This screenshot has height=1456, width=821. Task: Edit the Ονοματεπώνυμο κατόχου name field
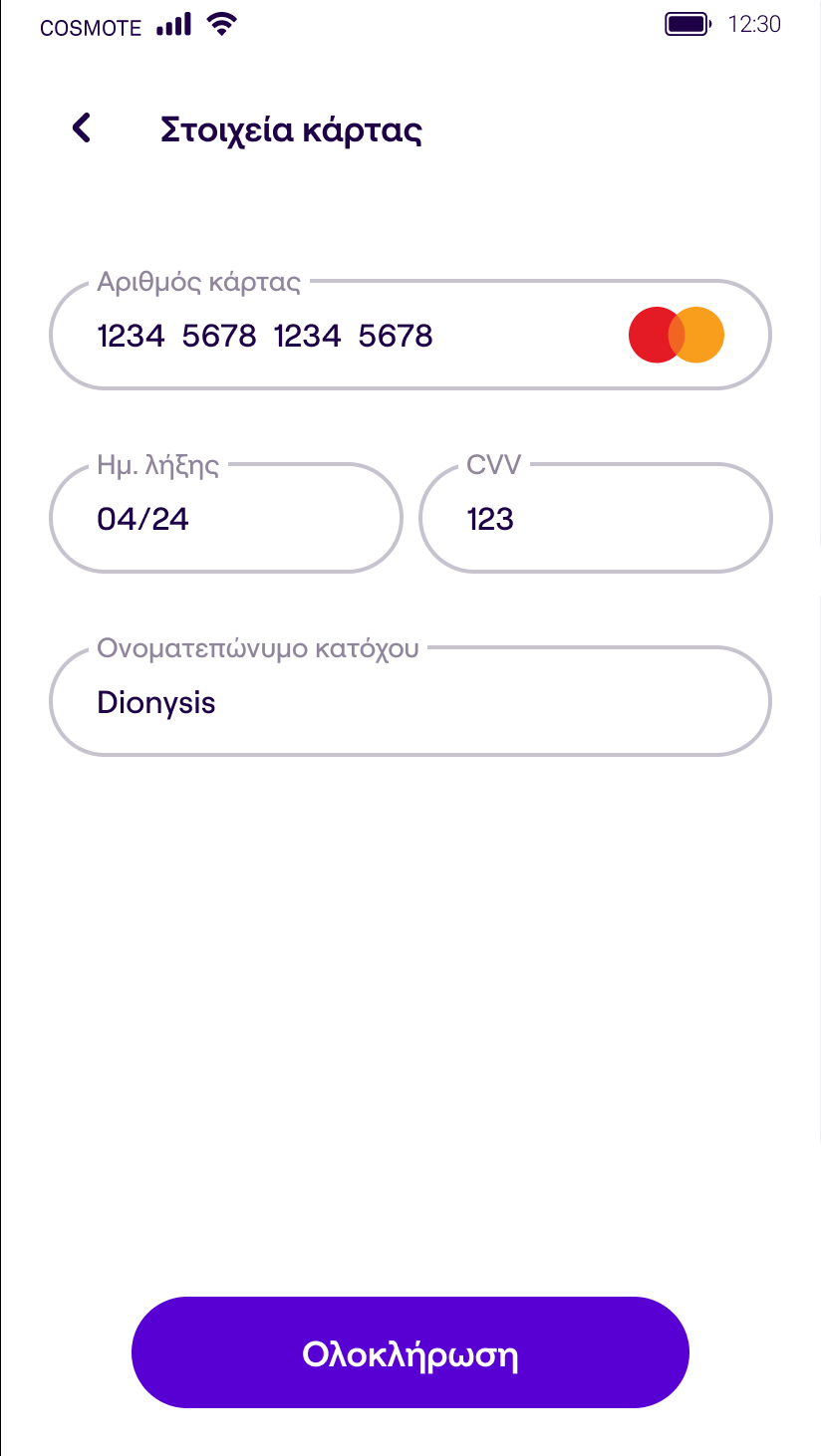(410, 703)
